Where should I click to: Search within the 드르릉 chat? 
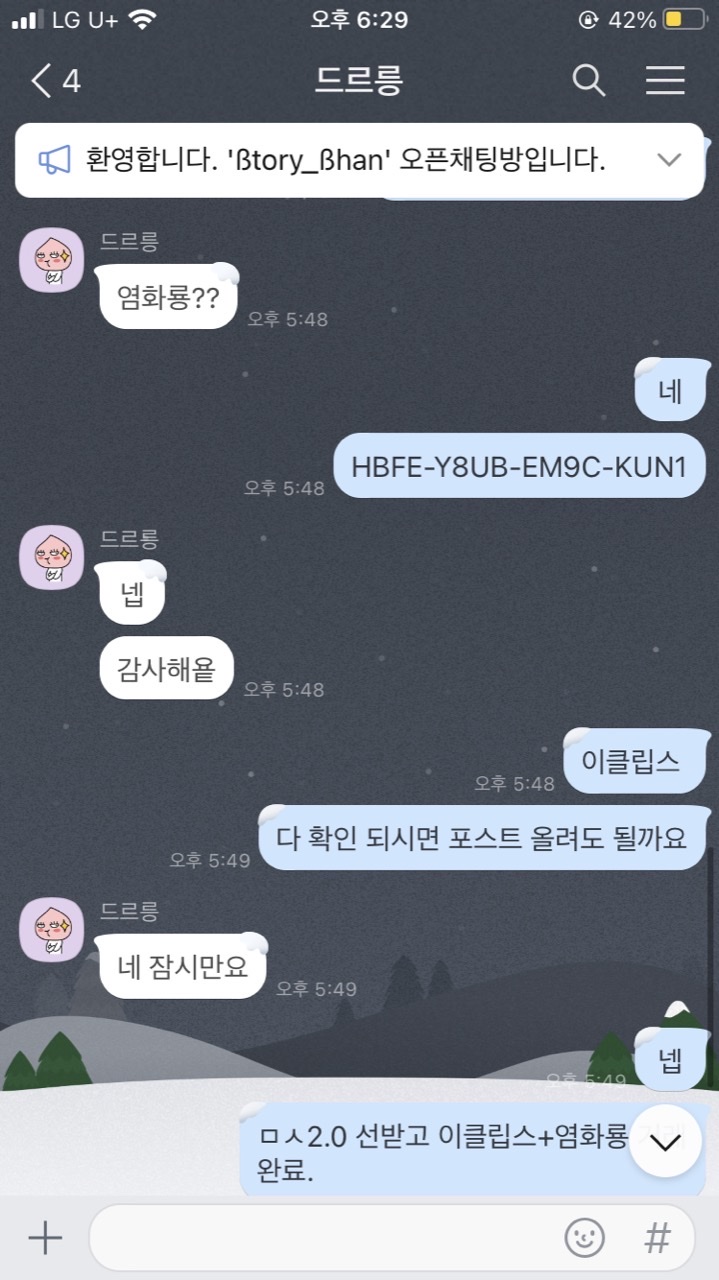[x=589, y=81]
